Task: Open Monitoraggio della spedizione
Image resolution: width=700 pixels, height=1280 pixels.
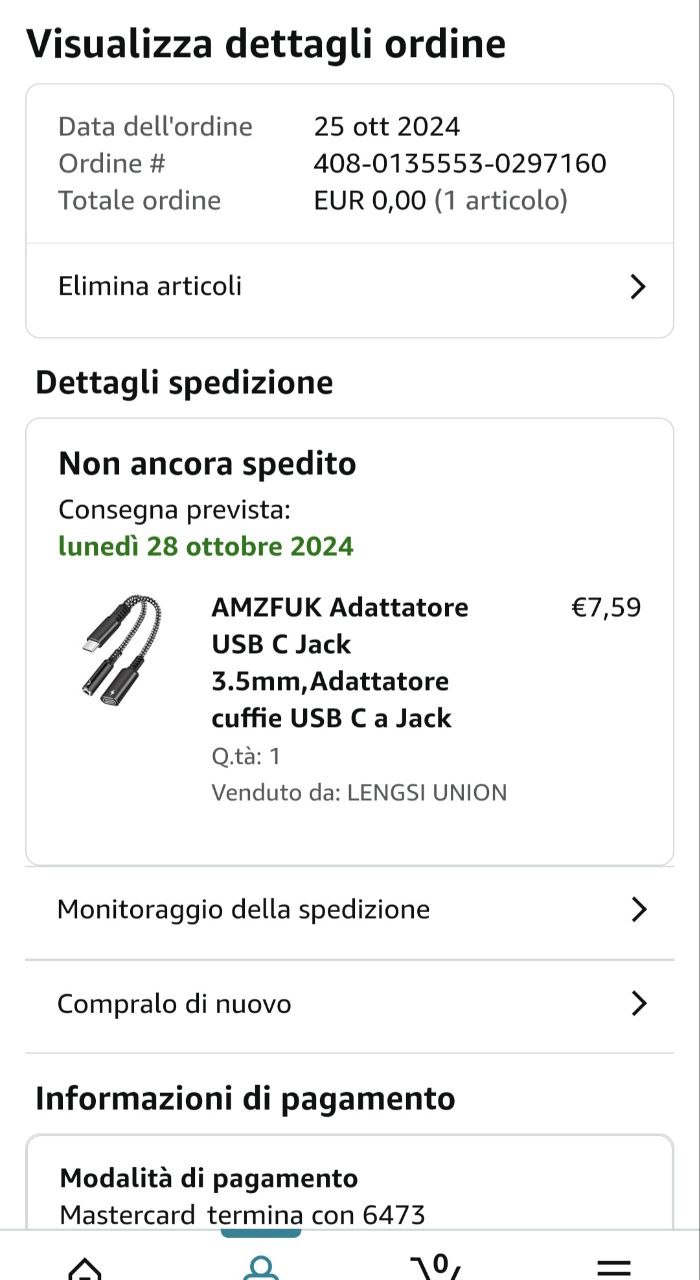Action: pyautogui.click(x=349, y=910)
